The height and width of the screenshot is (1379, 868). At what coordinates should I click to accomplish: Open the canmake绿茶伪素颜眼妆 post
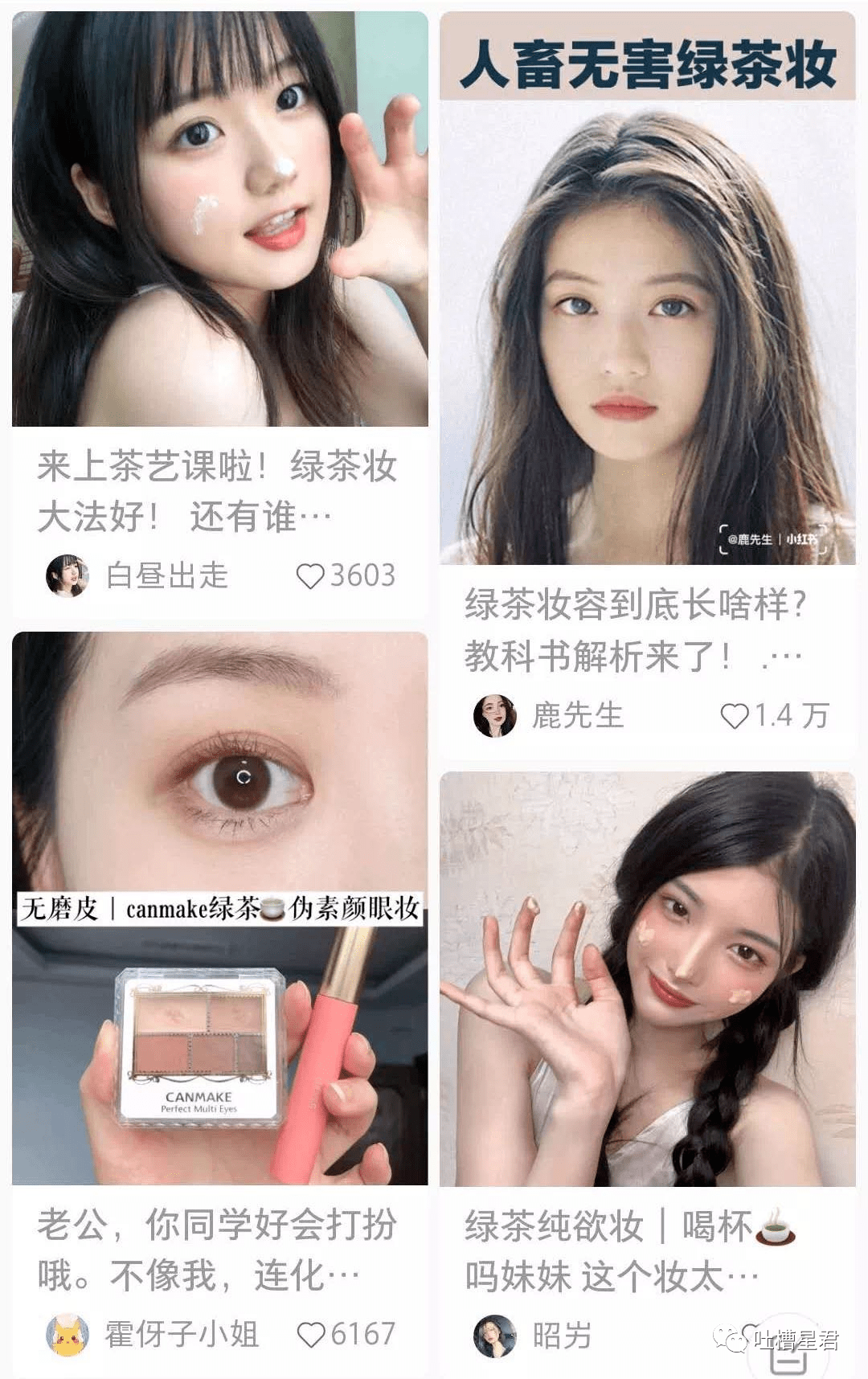point(219,908)
